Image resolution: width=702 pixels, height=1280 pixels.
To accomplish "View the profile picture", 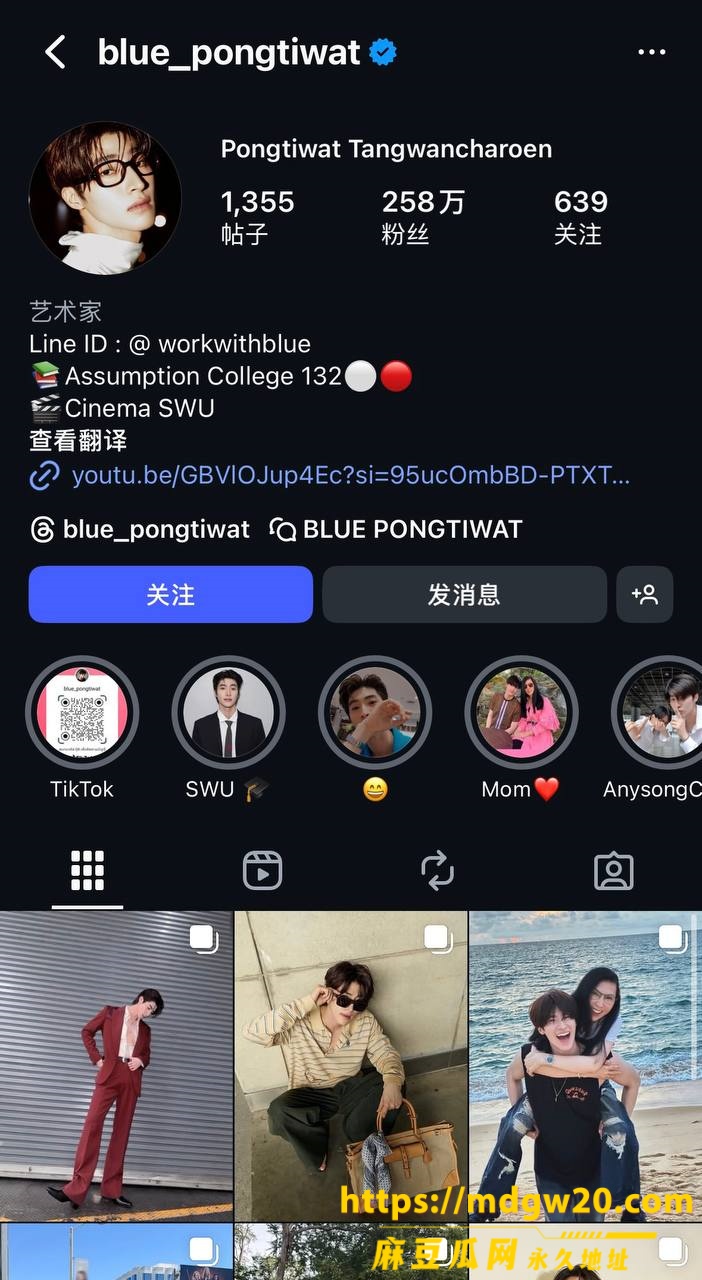I will 105,198.
